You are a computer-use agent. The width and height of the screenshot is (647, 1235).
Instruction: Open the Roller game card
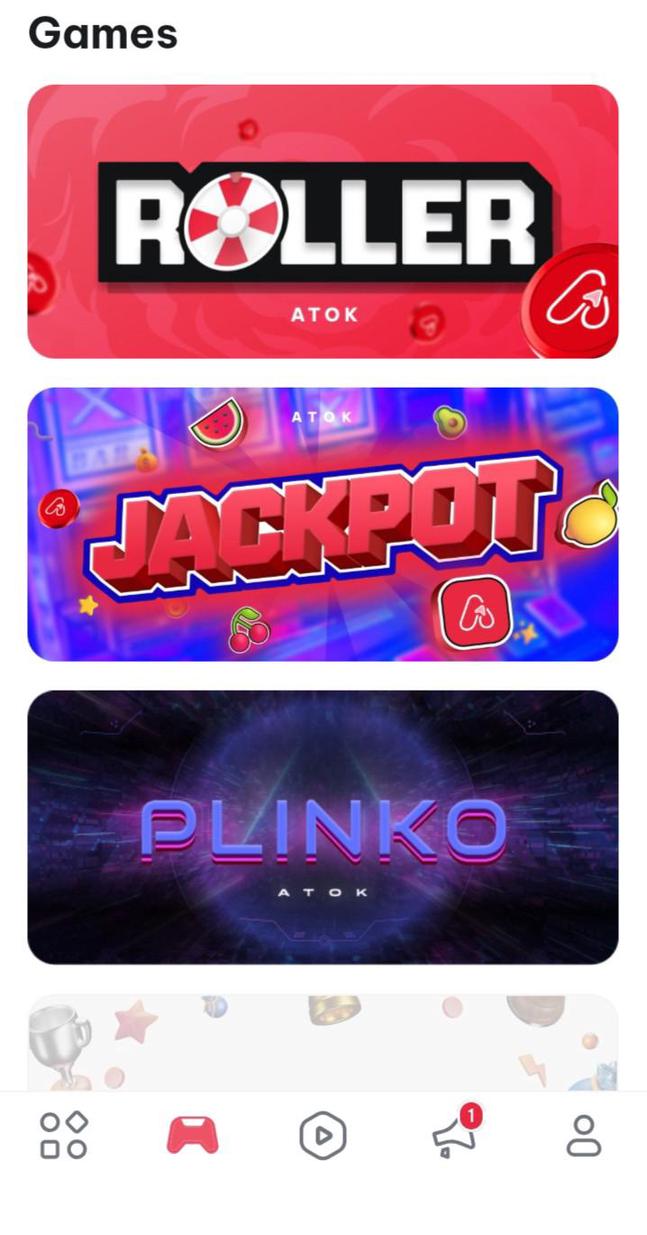tap(322, 221)
